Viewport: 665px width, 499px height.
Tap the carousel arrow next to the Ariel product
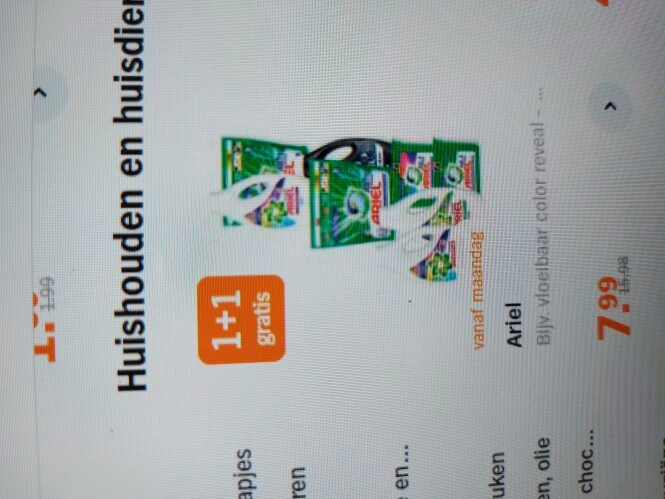[611, 103]
